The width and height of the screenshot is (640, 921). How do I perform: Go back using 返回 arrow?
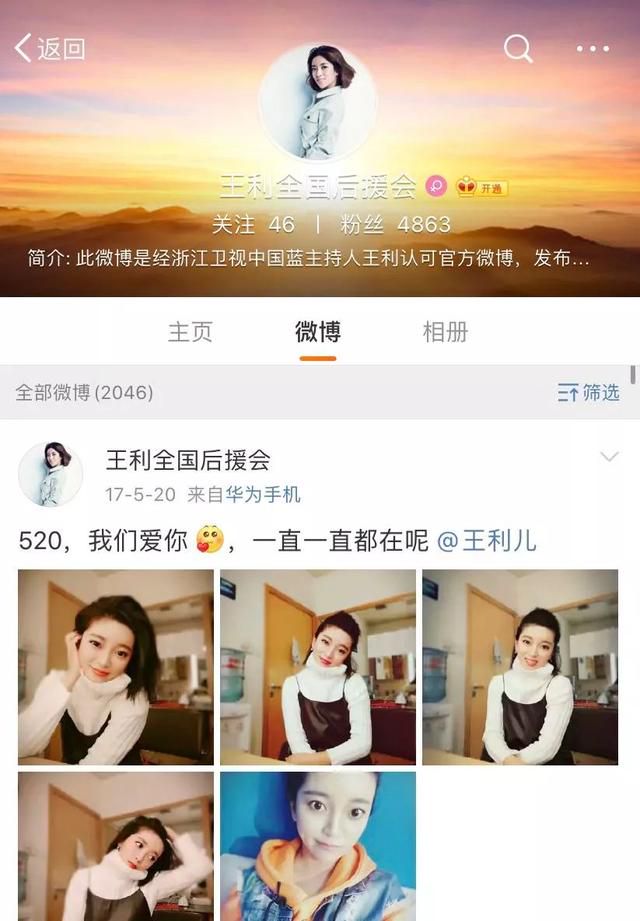click(48, 48)
